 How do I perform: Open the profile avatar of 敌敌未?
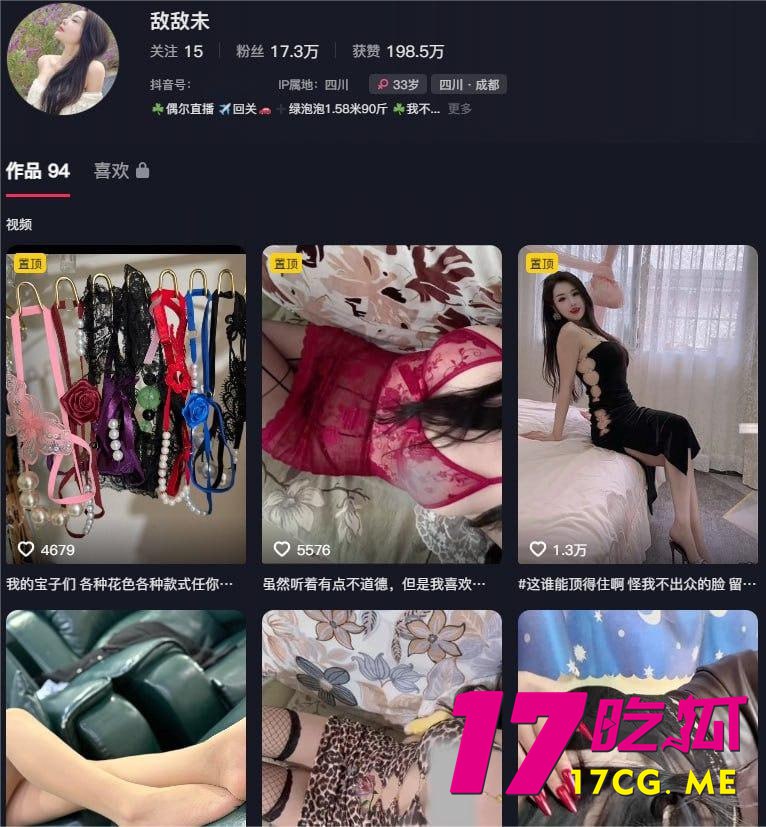63,59
